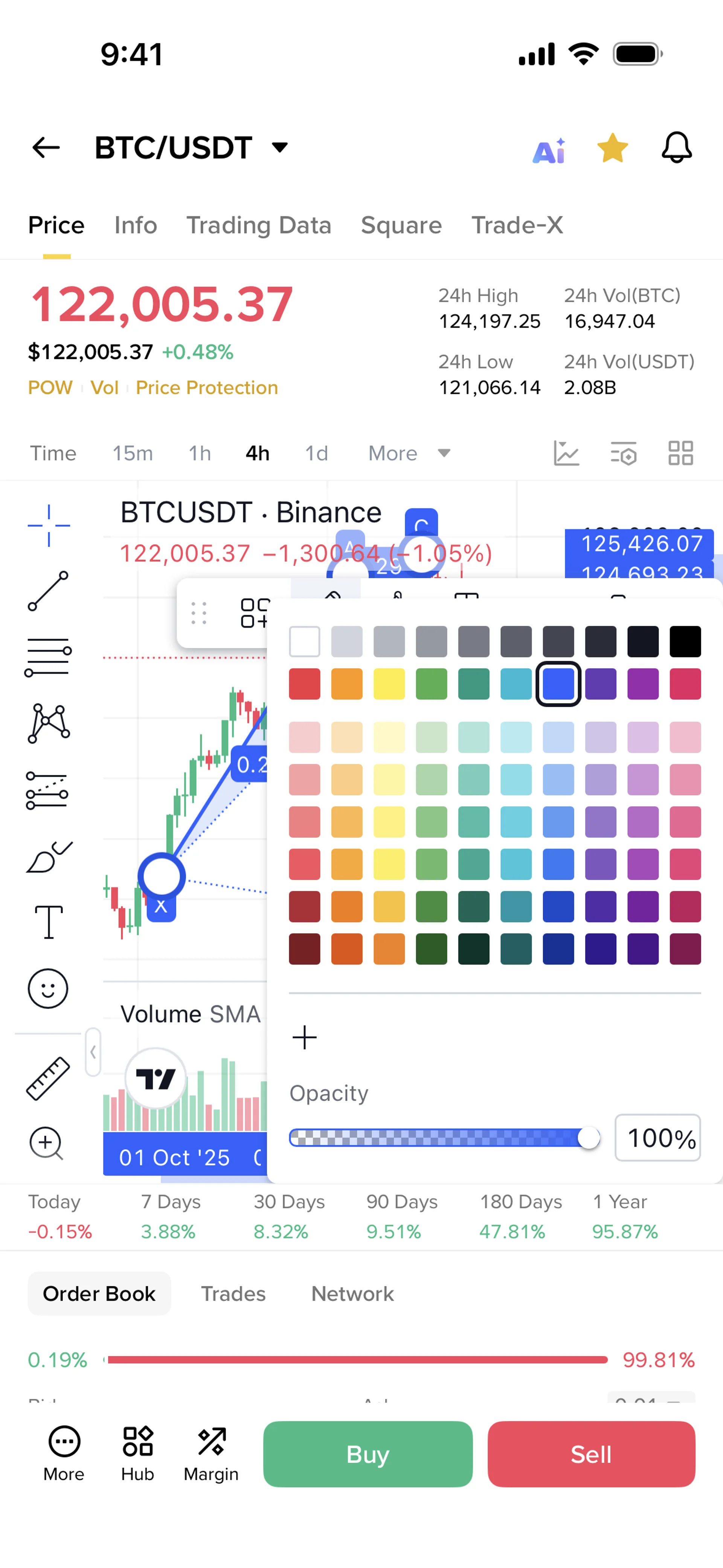
Task: Switch to the Trading Data tab
Action: pos(259,225)
